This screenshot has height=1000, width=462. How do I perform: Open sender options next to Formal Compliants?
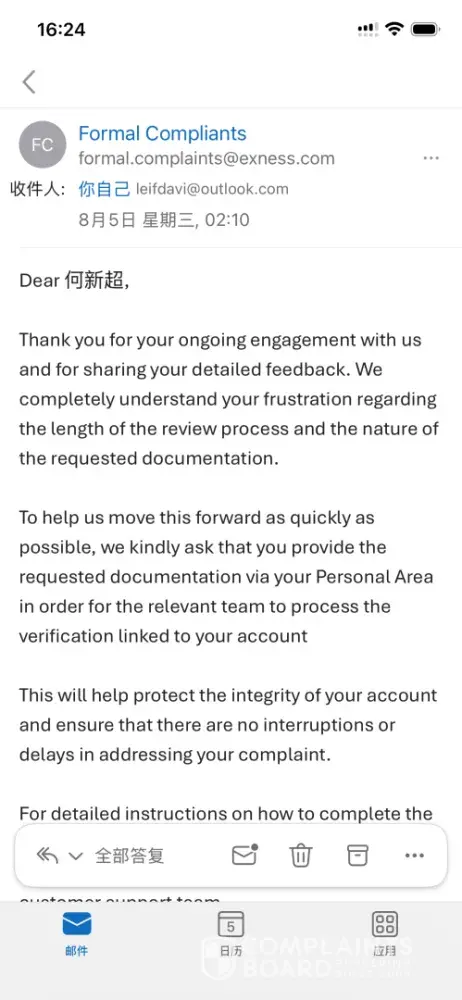(431, 158)
